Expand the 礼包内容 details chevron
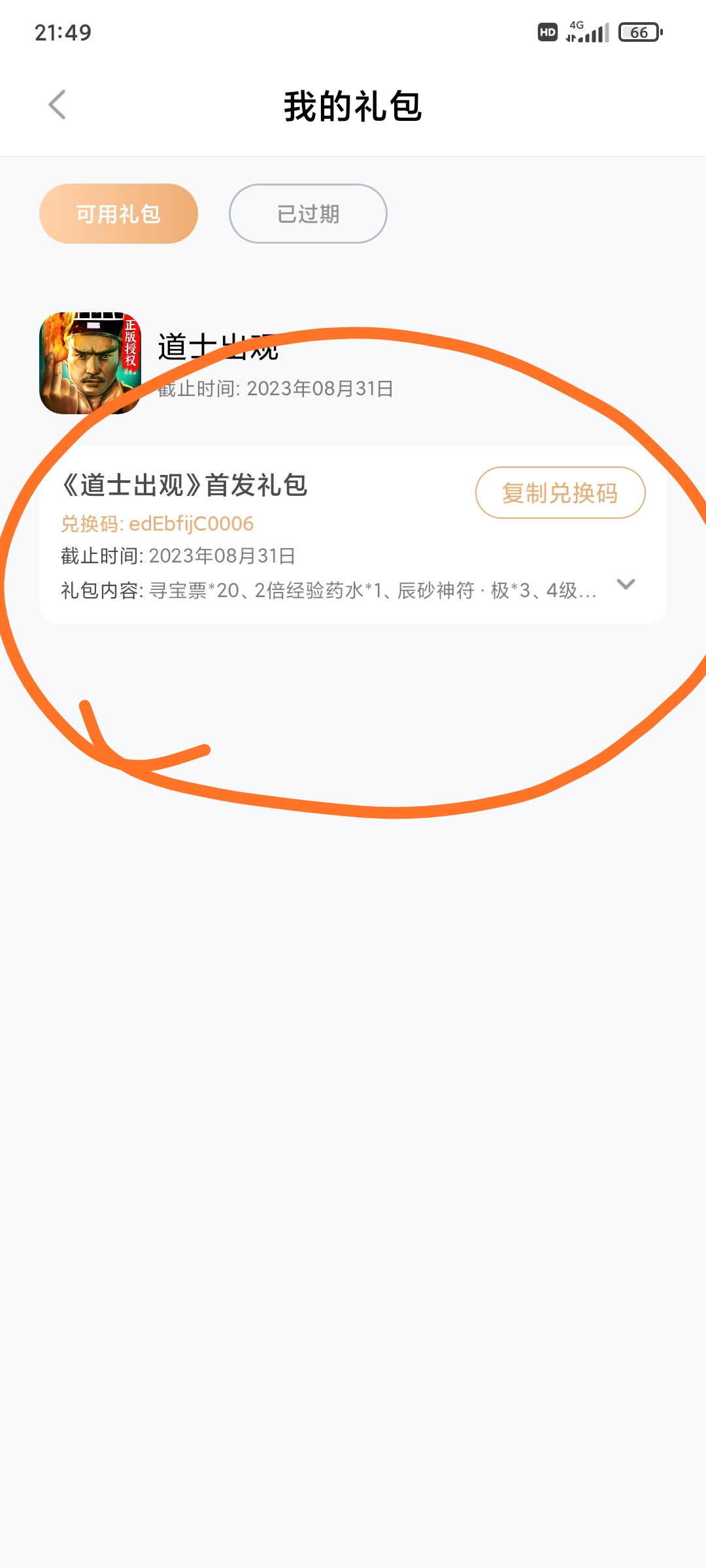 pyautogui.click(x=626, y=584)
